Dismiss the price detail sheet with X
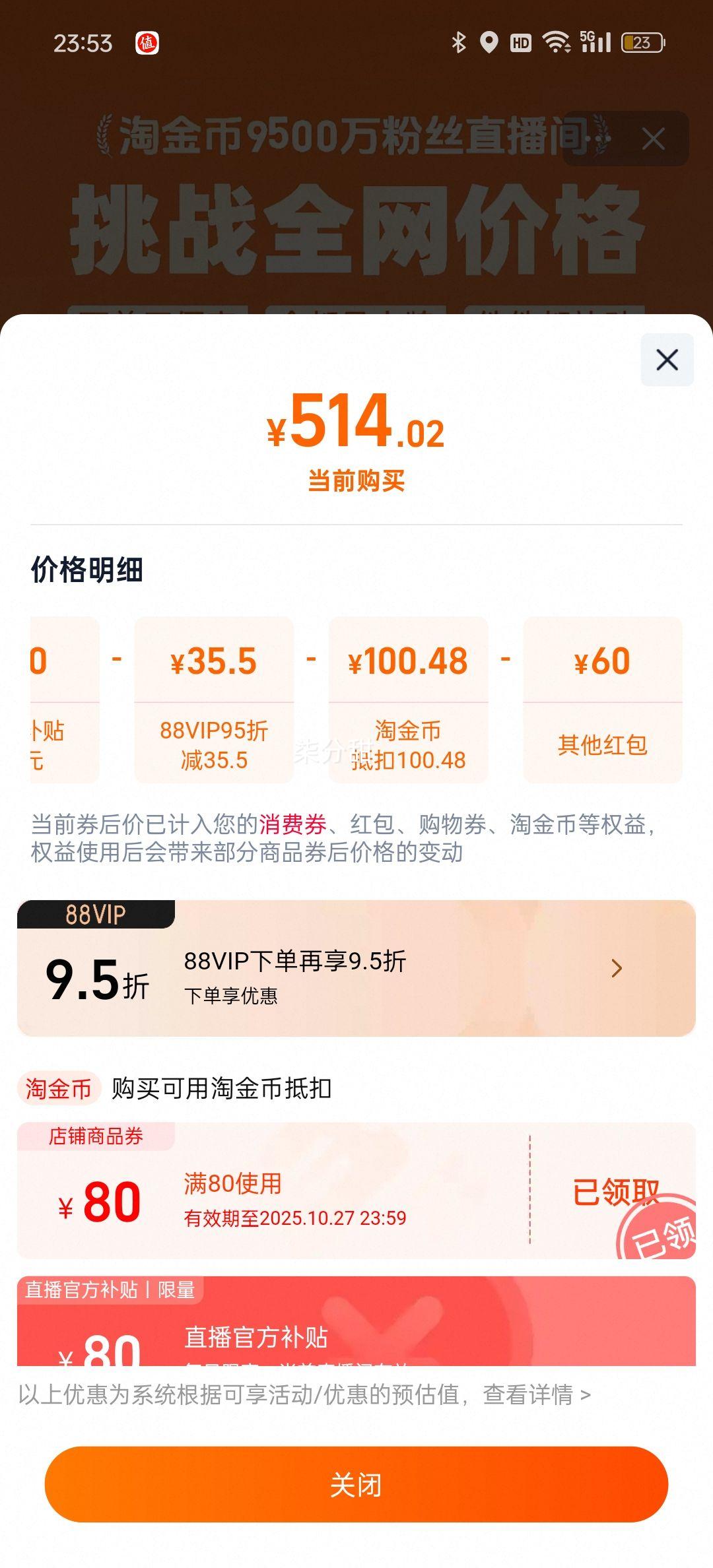Screen dimensions: 713x1568 click(x=667, y=360)
